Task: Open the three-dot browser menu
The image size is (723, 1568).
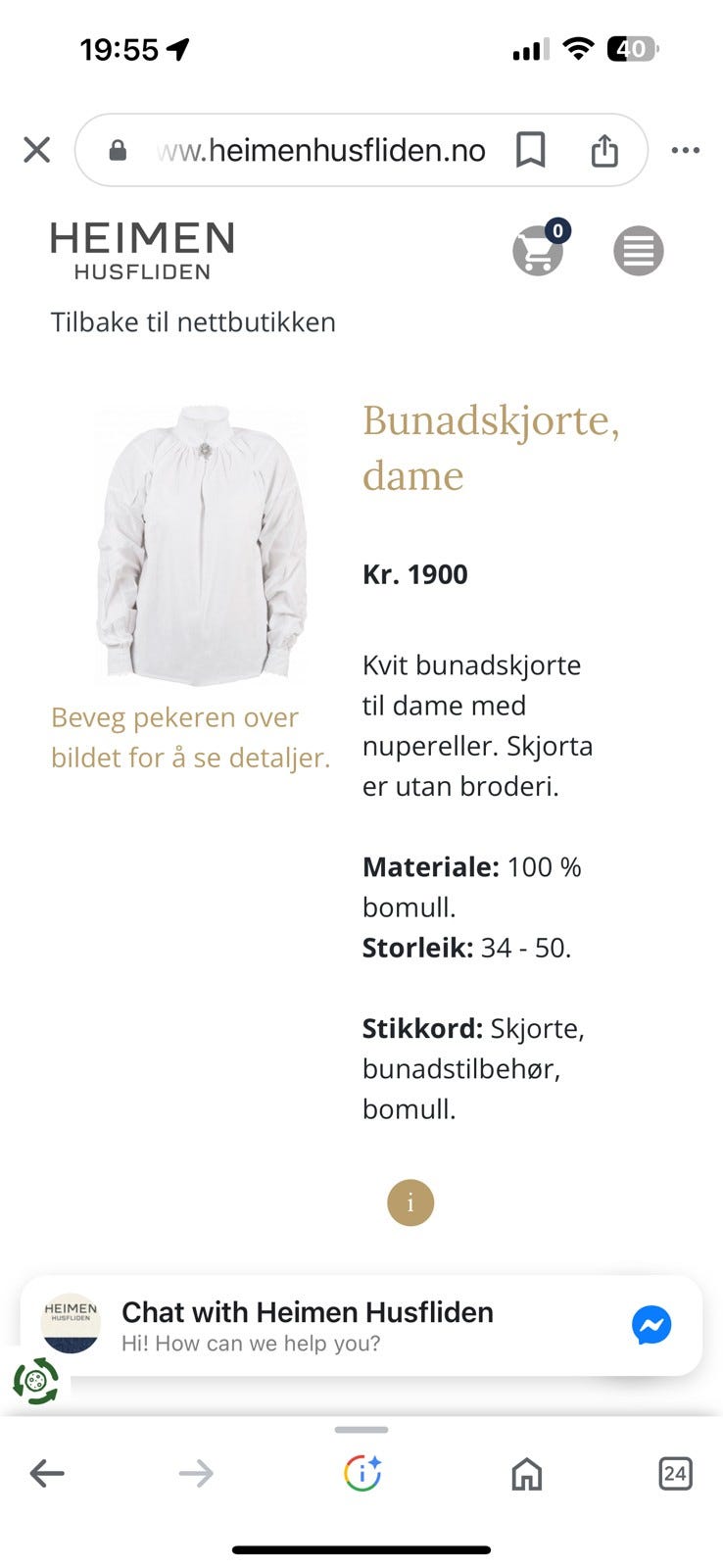Action: pos(685,149)
